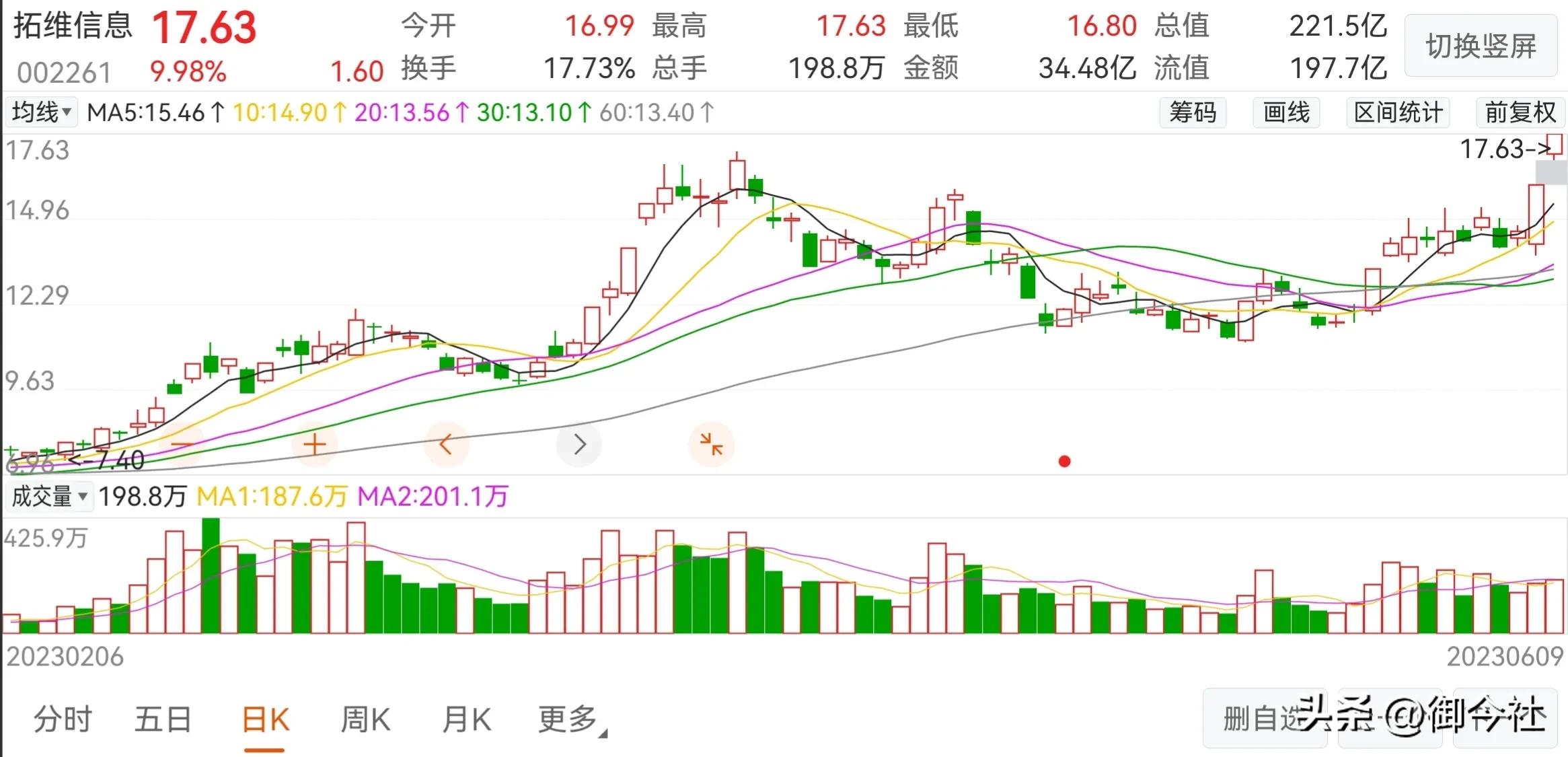This screenshot has height=757, width=1568.
Task: Zoom out the chart with minus button
Action: (x=182, y=444)
